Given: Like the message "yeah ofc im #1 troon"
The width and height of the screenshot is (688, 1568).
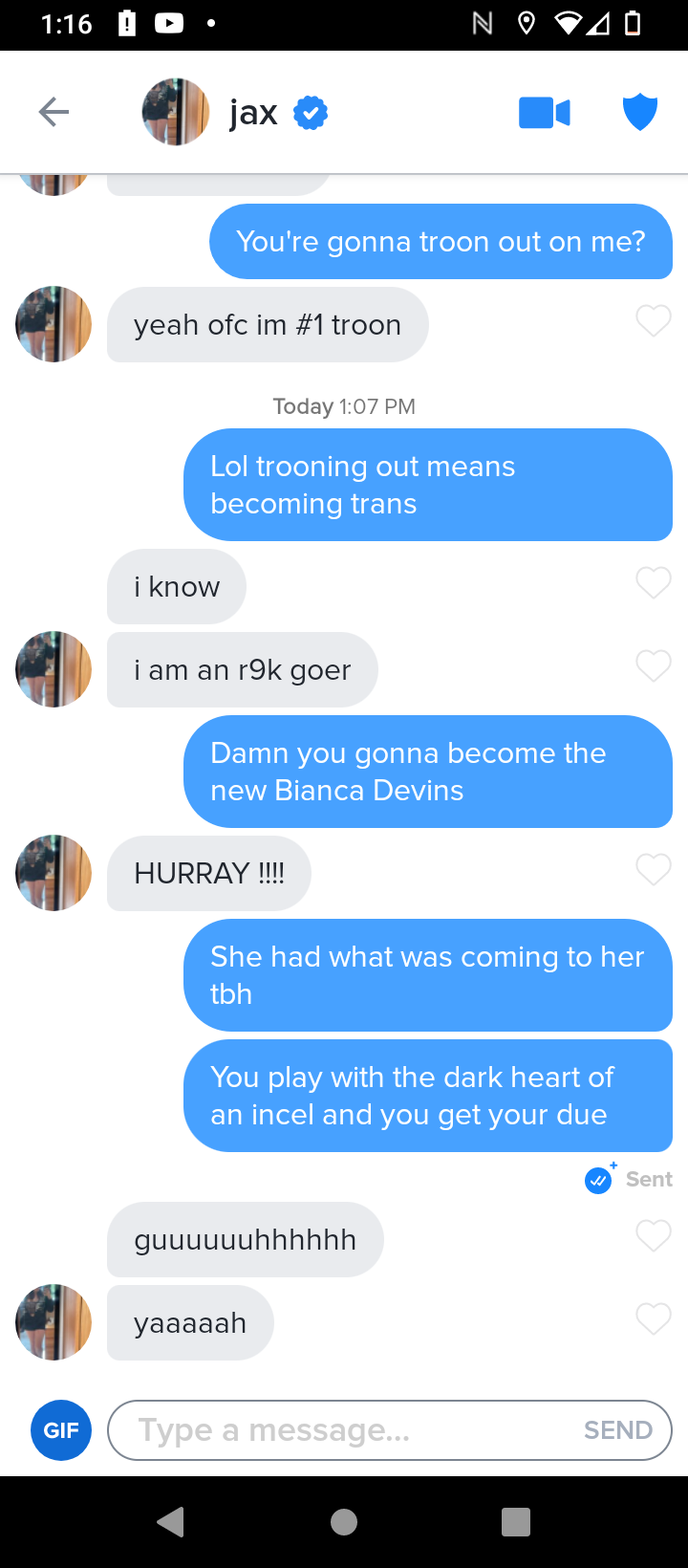Looking at the screenshot, I should coord(654,321).
